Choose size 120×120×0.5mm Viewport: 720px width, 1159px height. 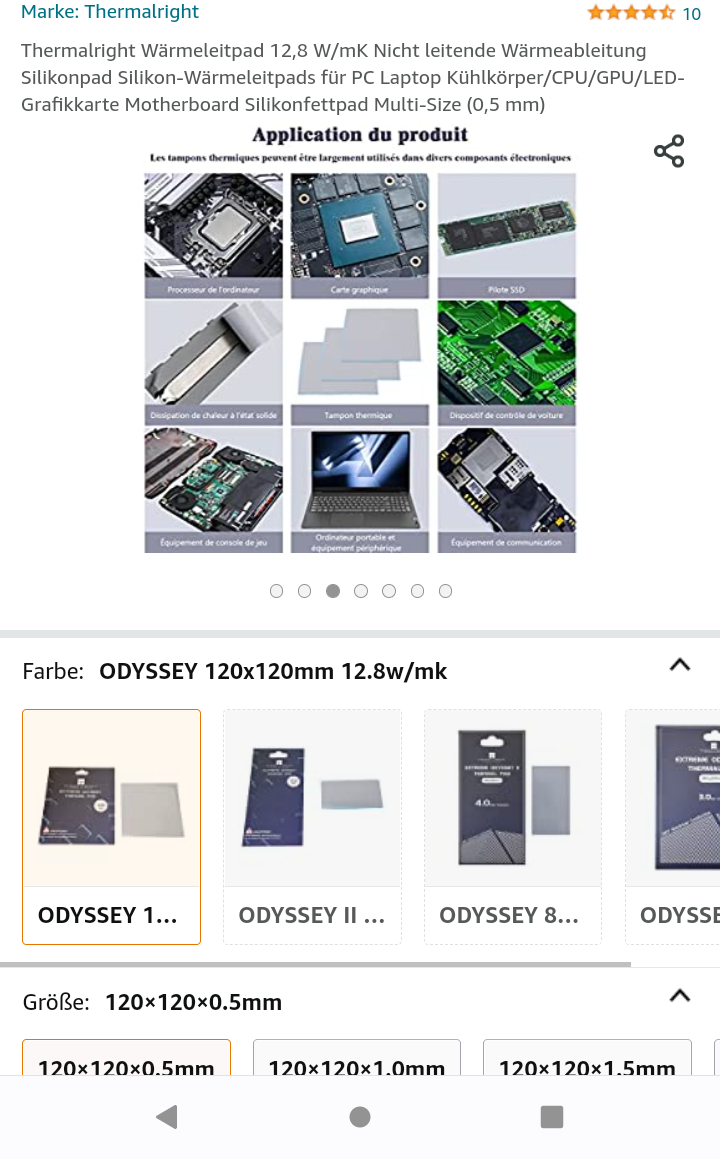coord(126,1060)
